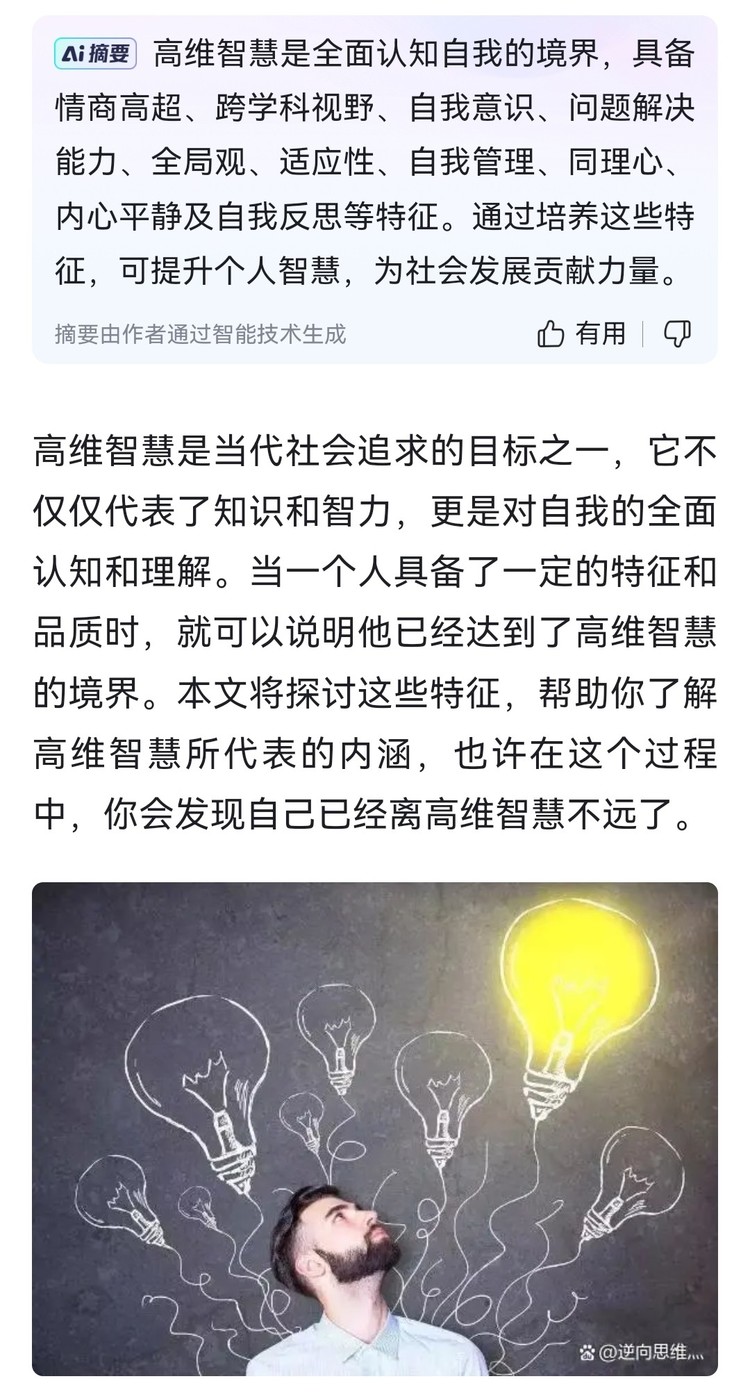Tap the thumbs-down icon on the summary
The image size is (750, 1397).
[678, 333]
